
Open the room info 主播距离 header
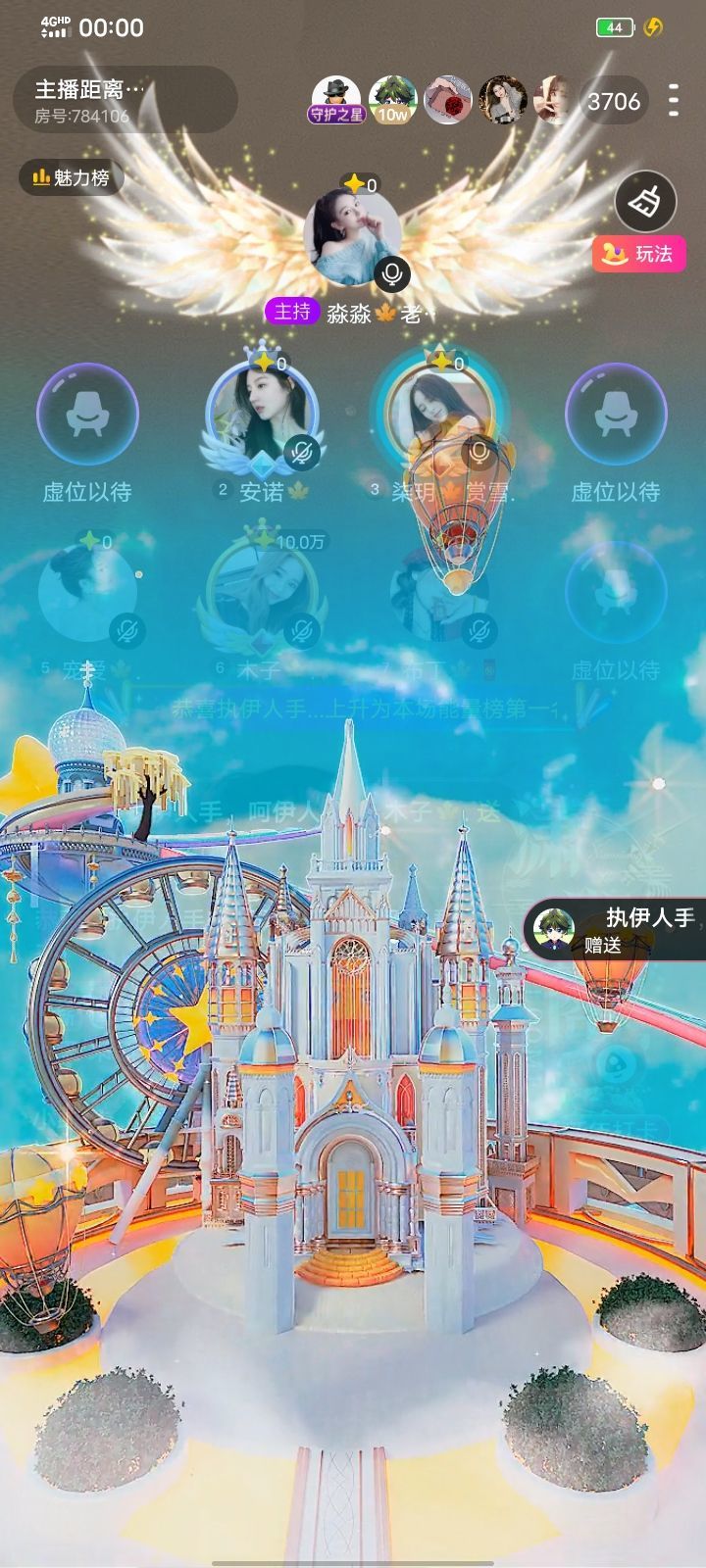[x=124, y=100]
